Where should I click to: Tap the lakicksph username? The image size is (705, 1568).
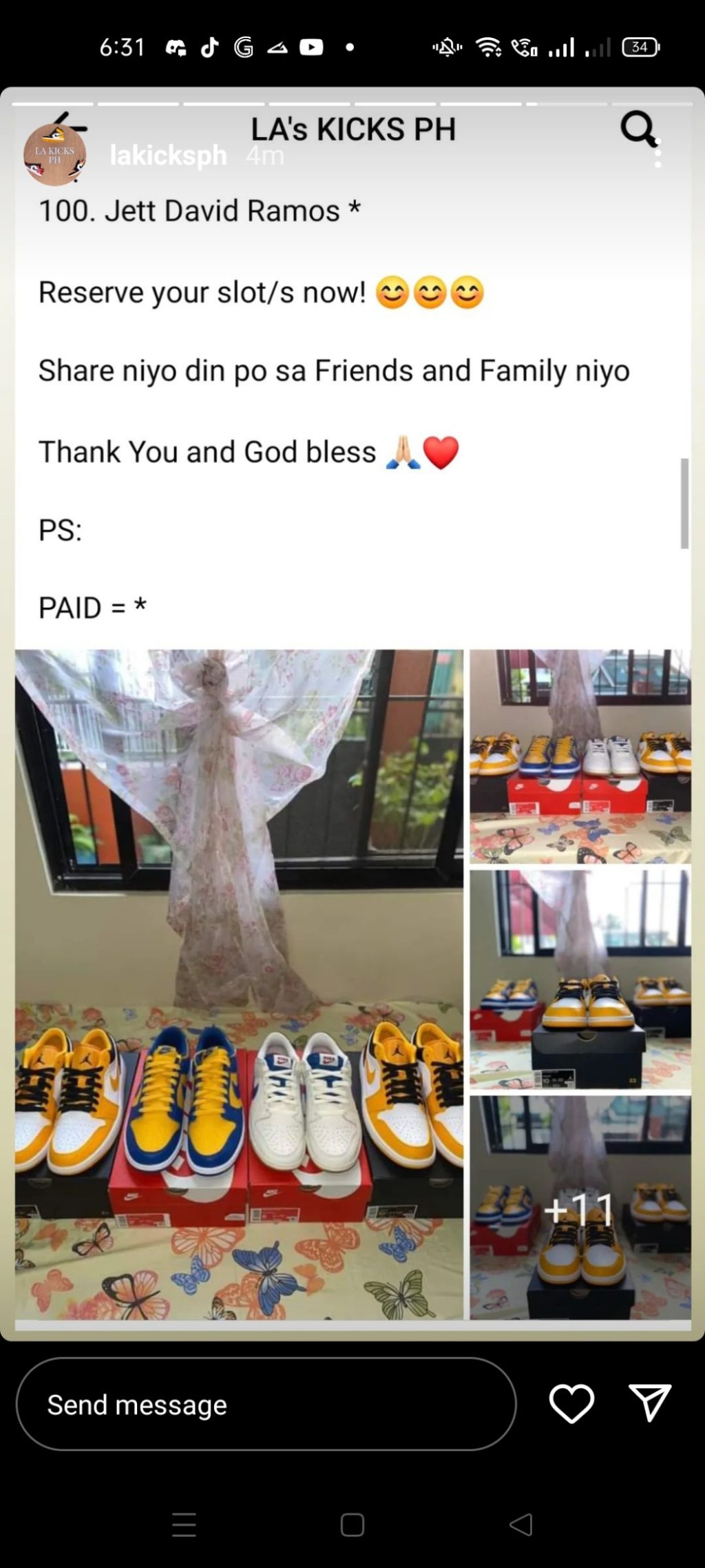click(x=168, y=156)
